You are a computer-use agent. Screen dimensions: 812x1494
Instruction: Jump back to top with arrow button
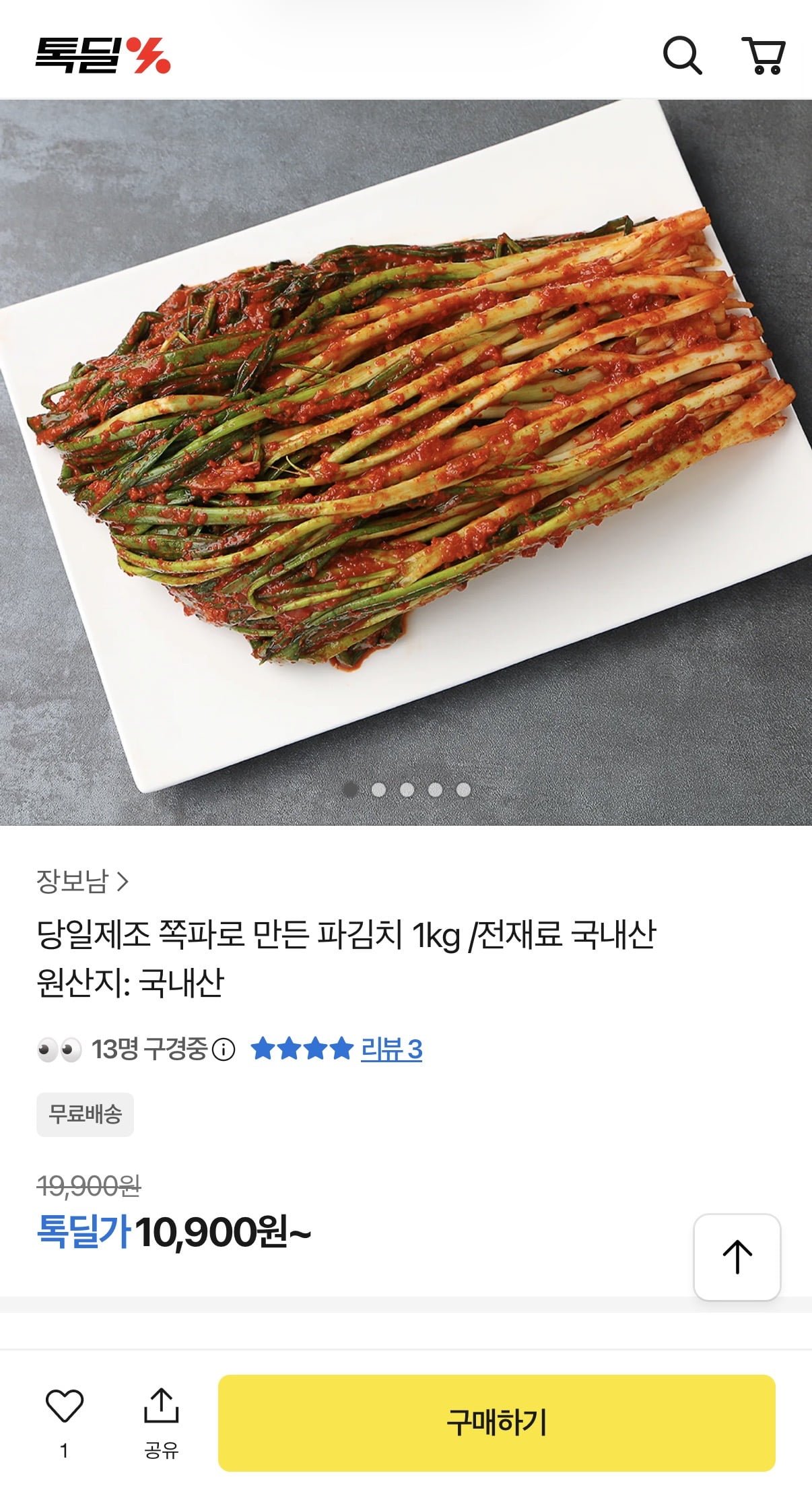(x=737, y=1257)
